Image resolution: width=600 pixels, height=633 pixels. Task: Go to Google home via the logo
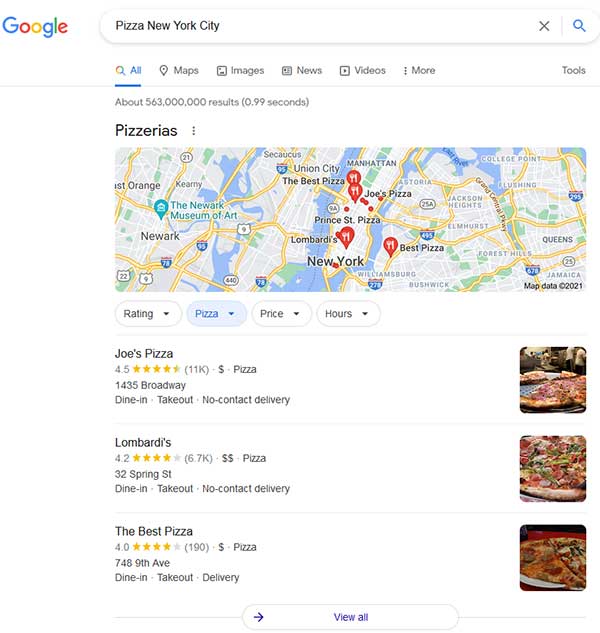point(35,27)
